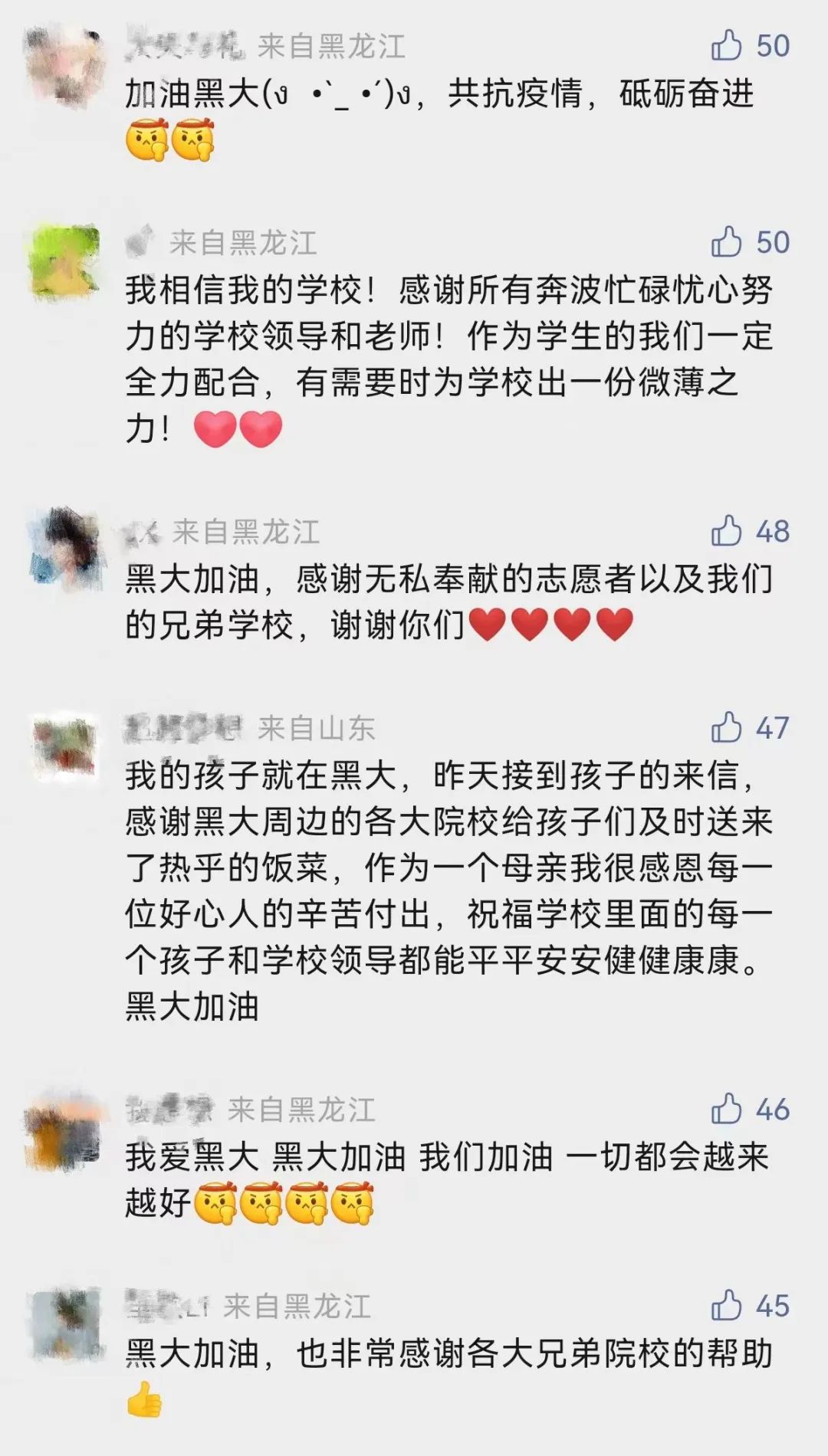Viewport: 828px width, 1456px height.
Task: Like the comment thanking 各大兄弟院校的帮助
Action: (726, 1306)
